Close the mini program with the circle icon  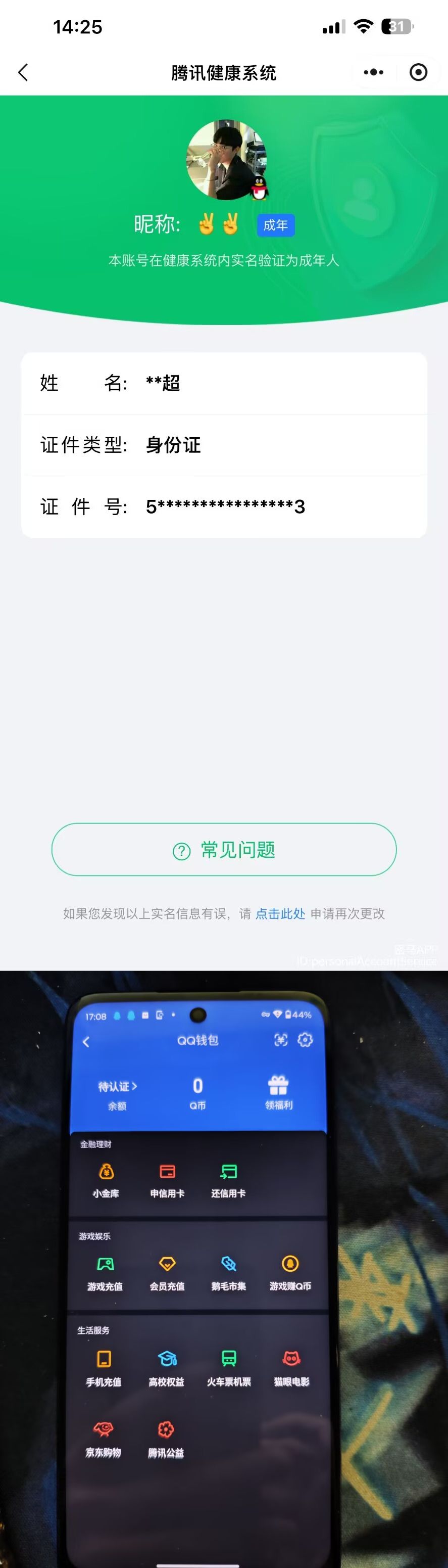(x=418, y=72)
